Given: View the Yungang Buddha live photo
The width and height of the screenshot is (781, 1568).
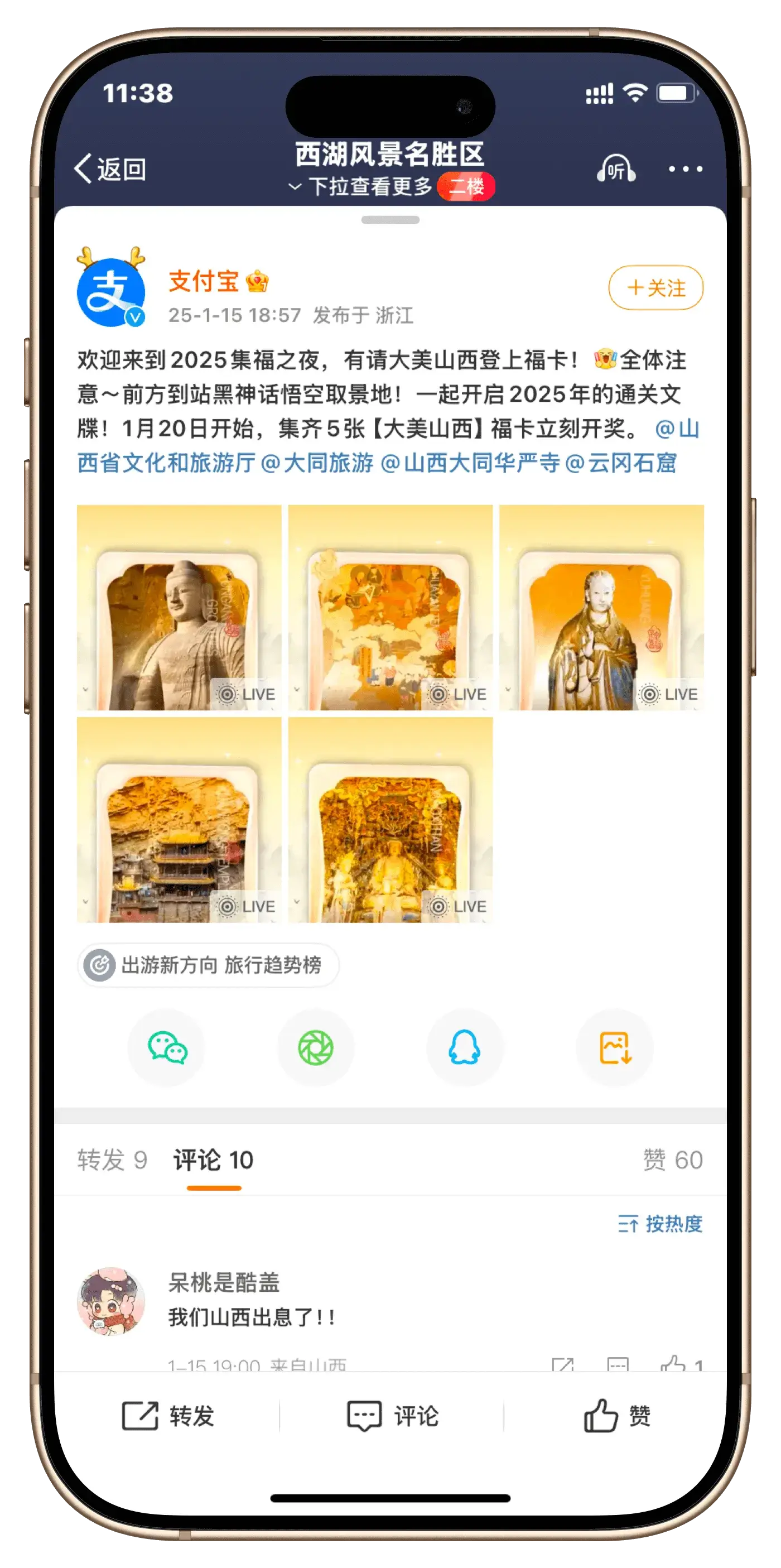Looking at the screenshot, I should [x=179, y=607].
